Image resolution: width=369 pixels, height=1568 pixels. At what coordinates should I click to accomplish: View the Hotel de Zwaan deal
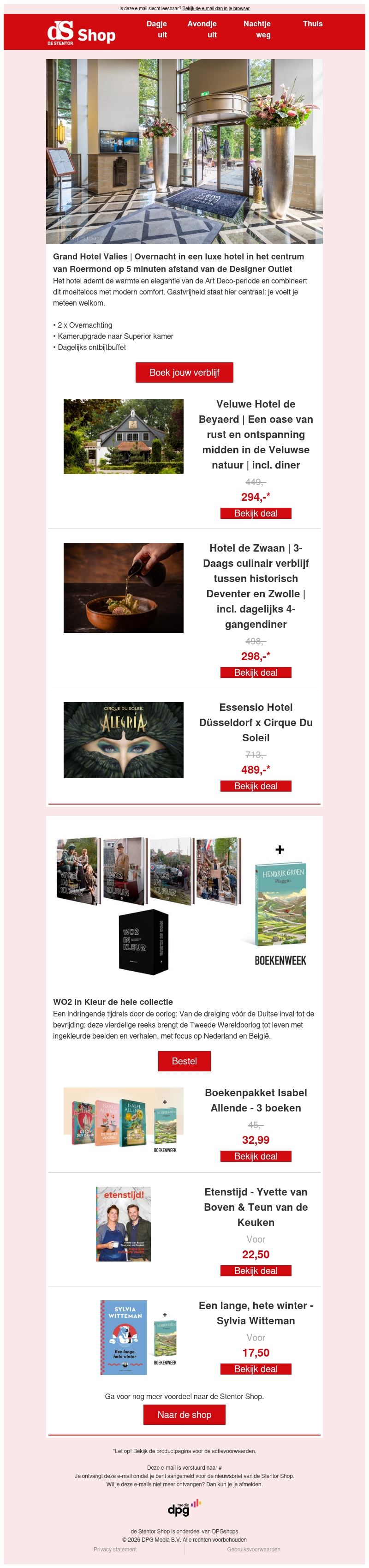coord(256,673)
